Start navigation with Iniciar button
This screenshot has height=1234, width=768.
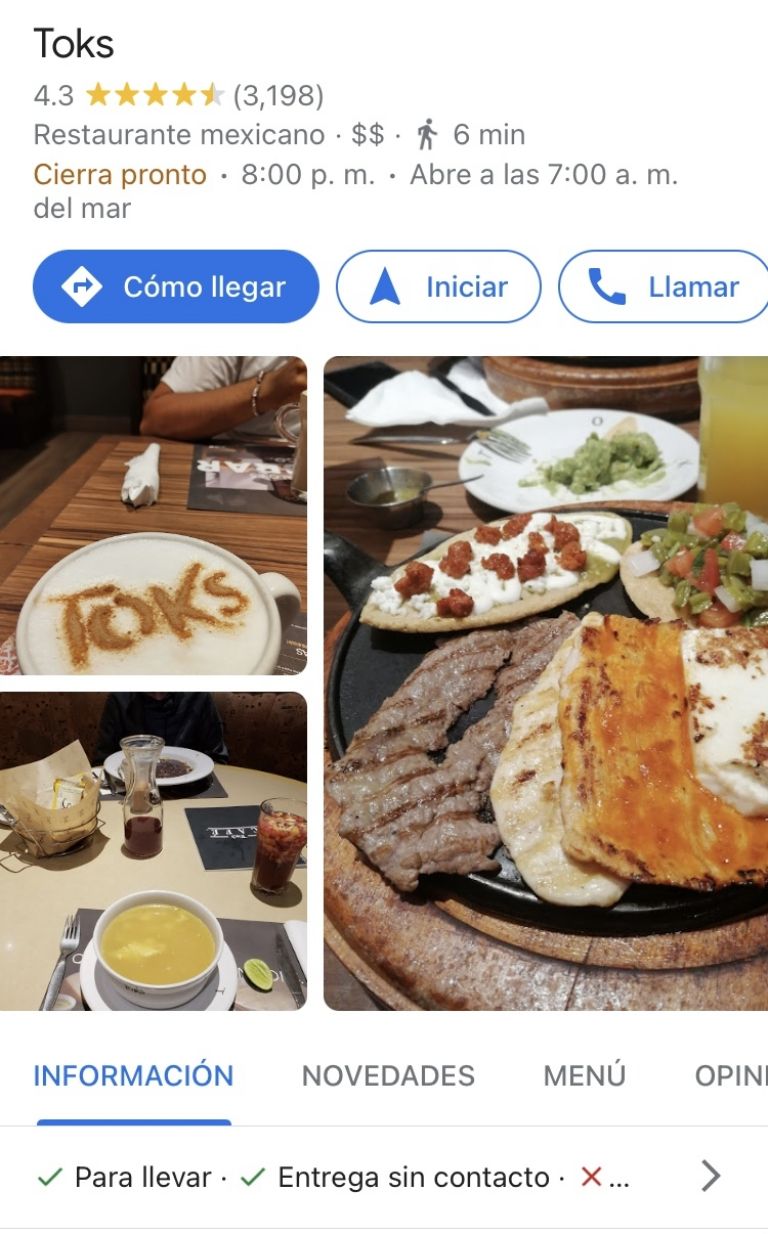click(x=438, y=287)
